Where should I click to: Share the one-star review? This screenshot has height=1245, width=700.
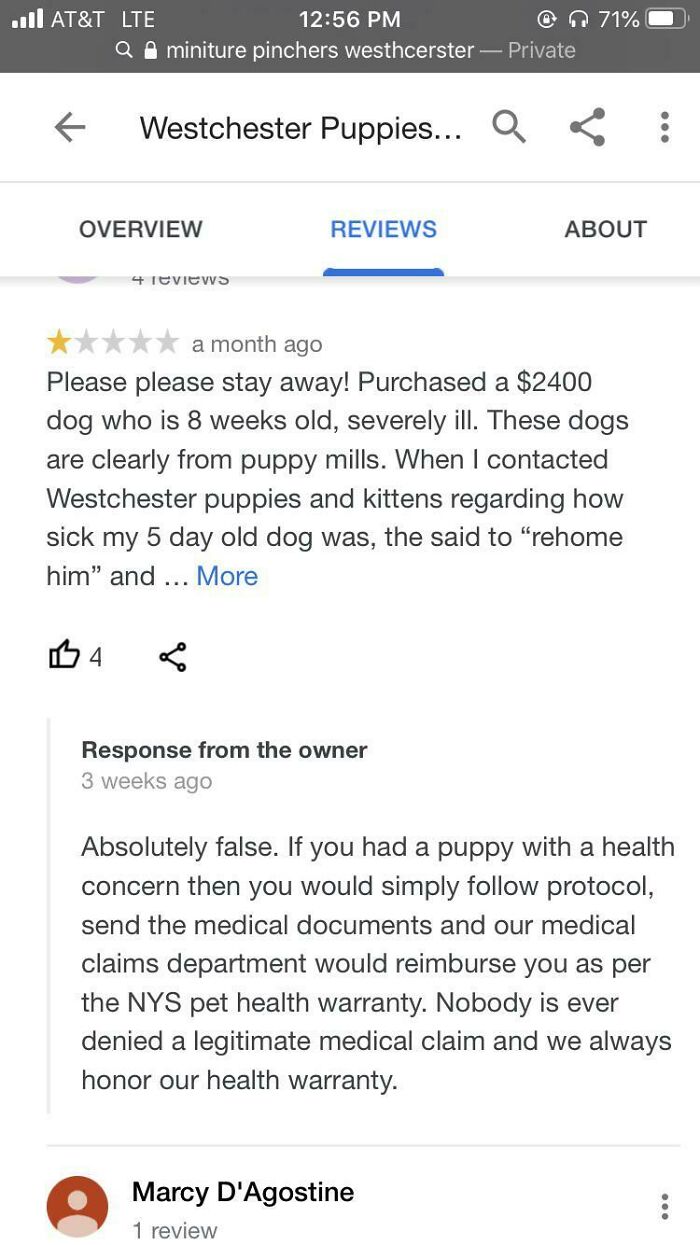172,656
